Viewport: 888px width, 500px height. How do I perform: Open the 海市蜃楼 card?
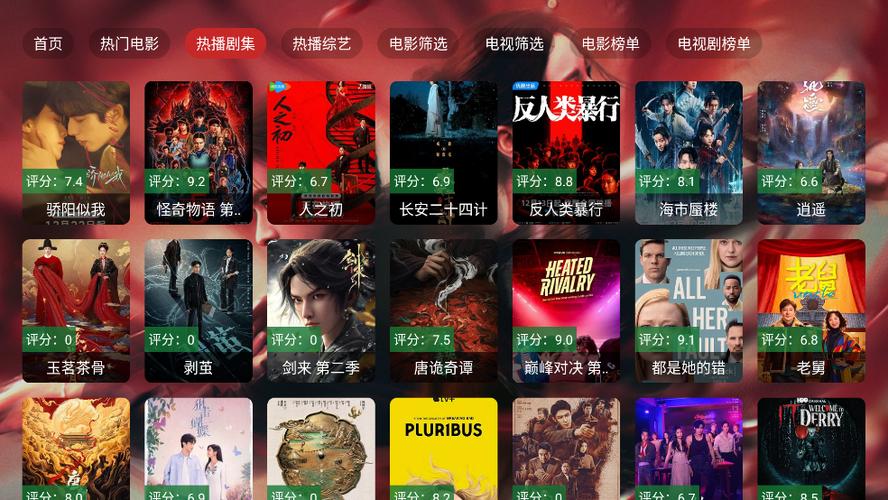coord(689,152)
